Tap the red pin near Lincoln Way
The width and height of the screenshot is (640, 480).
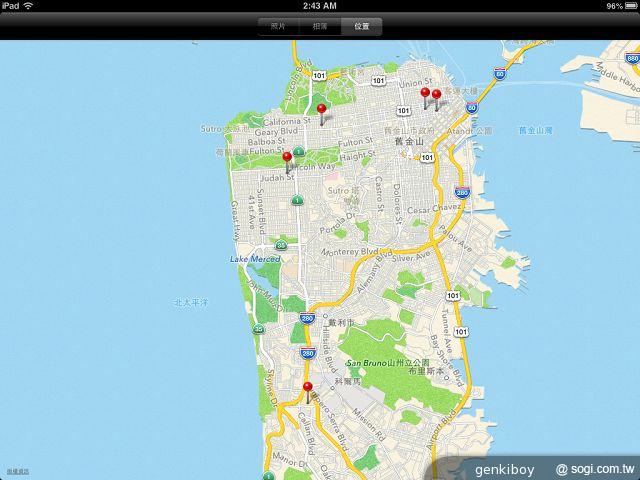pos(288,158)
